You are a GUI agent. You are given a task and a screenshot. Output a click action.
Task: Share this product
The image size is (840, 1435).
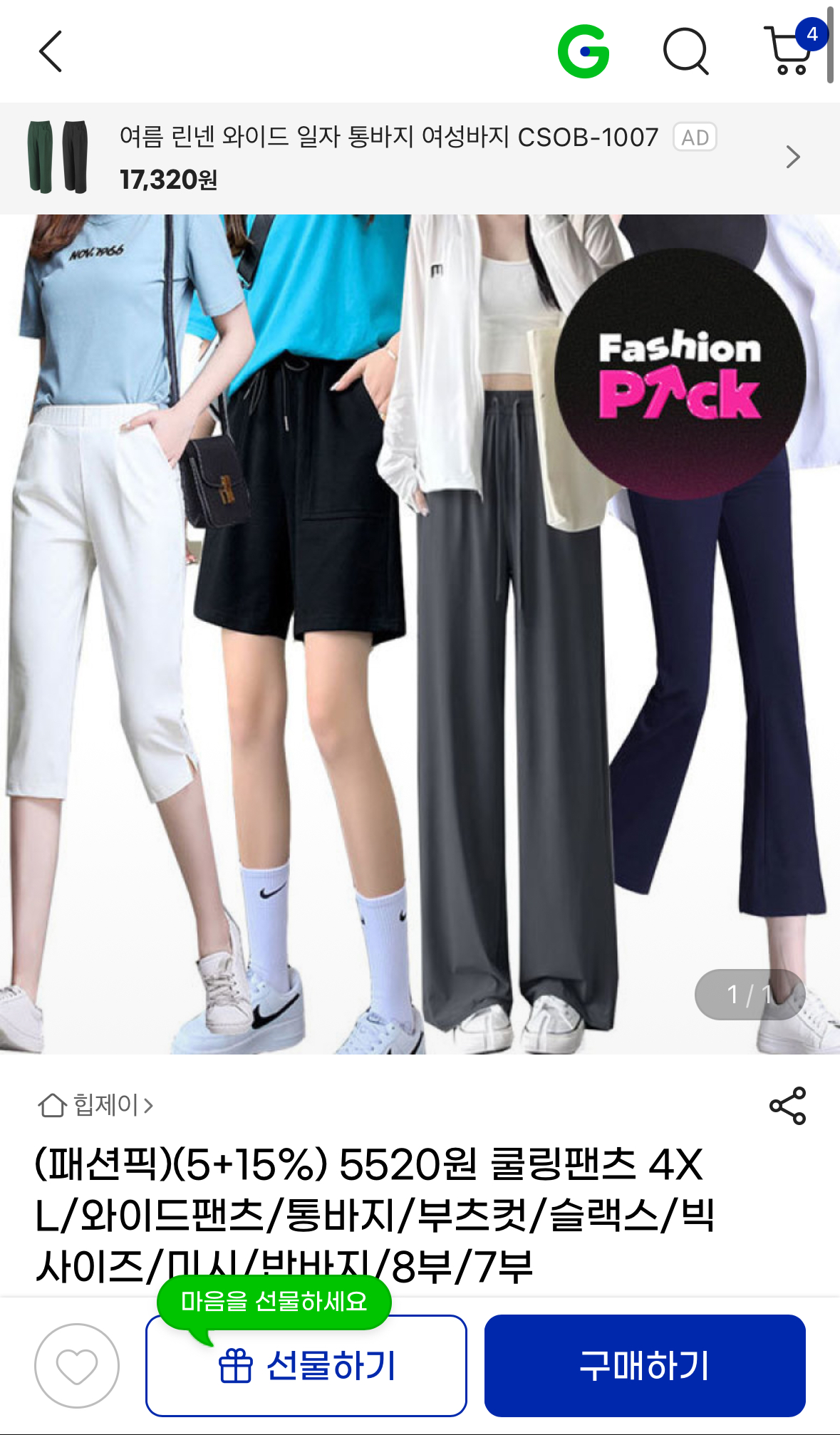coord(787,1106)
